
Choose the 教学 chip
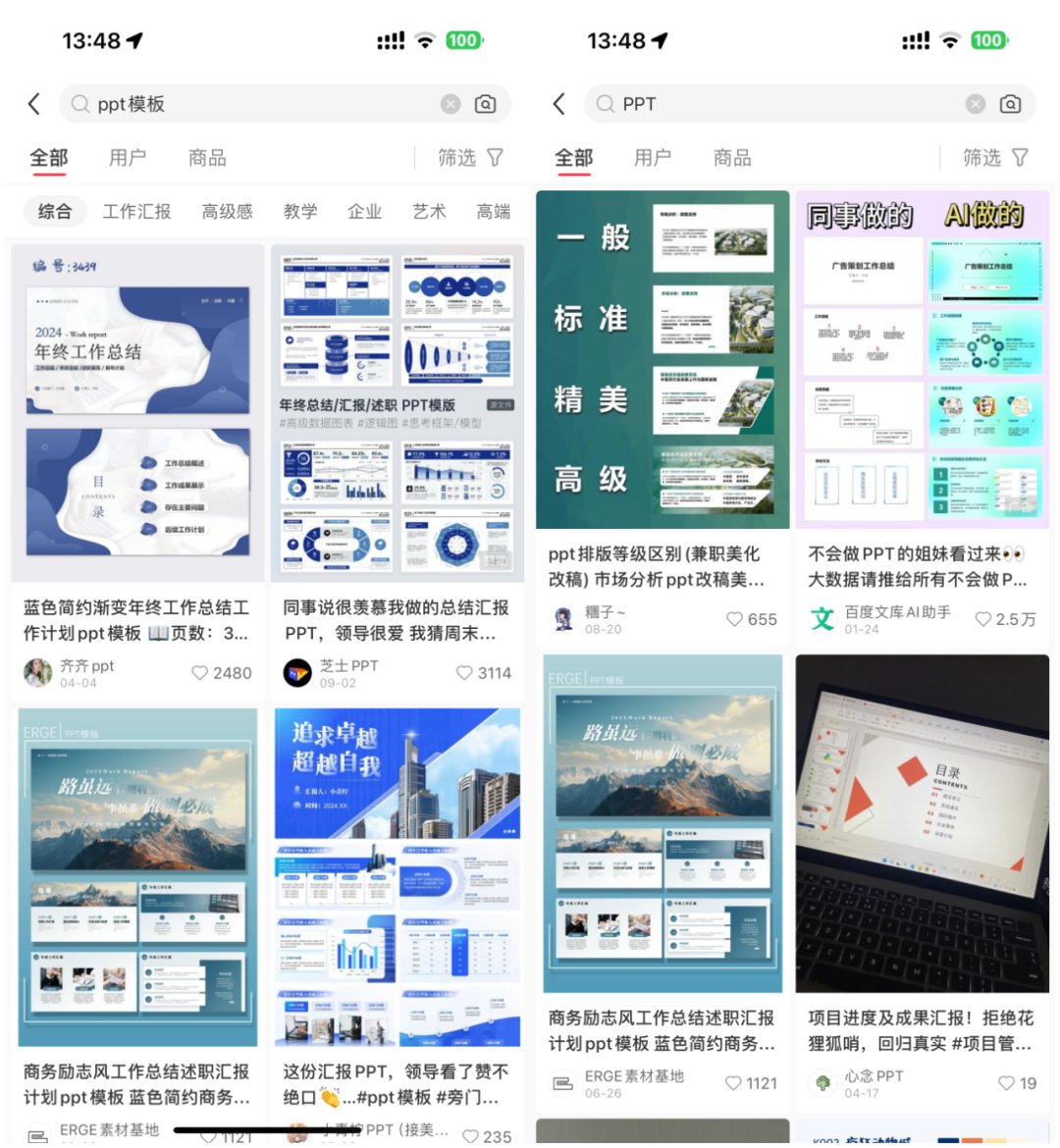coord(300,211)
